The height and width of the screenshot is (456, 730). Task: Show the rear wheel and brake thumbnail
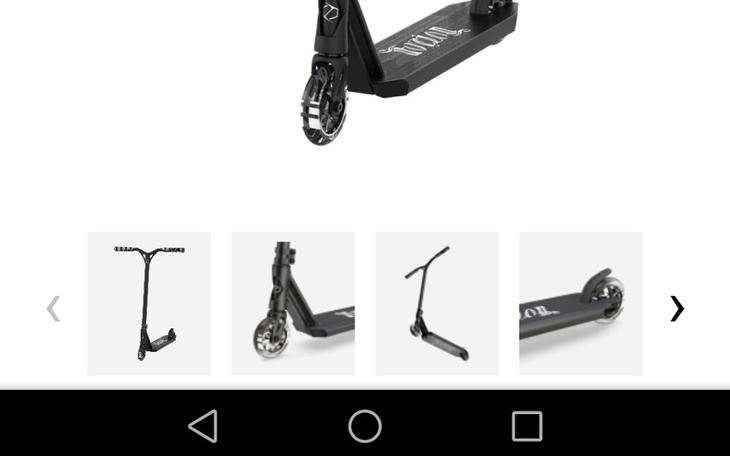tap(581, 304)
